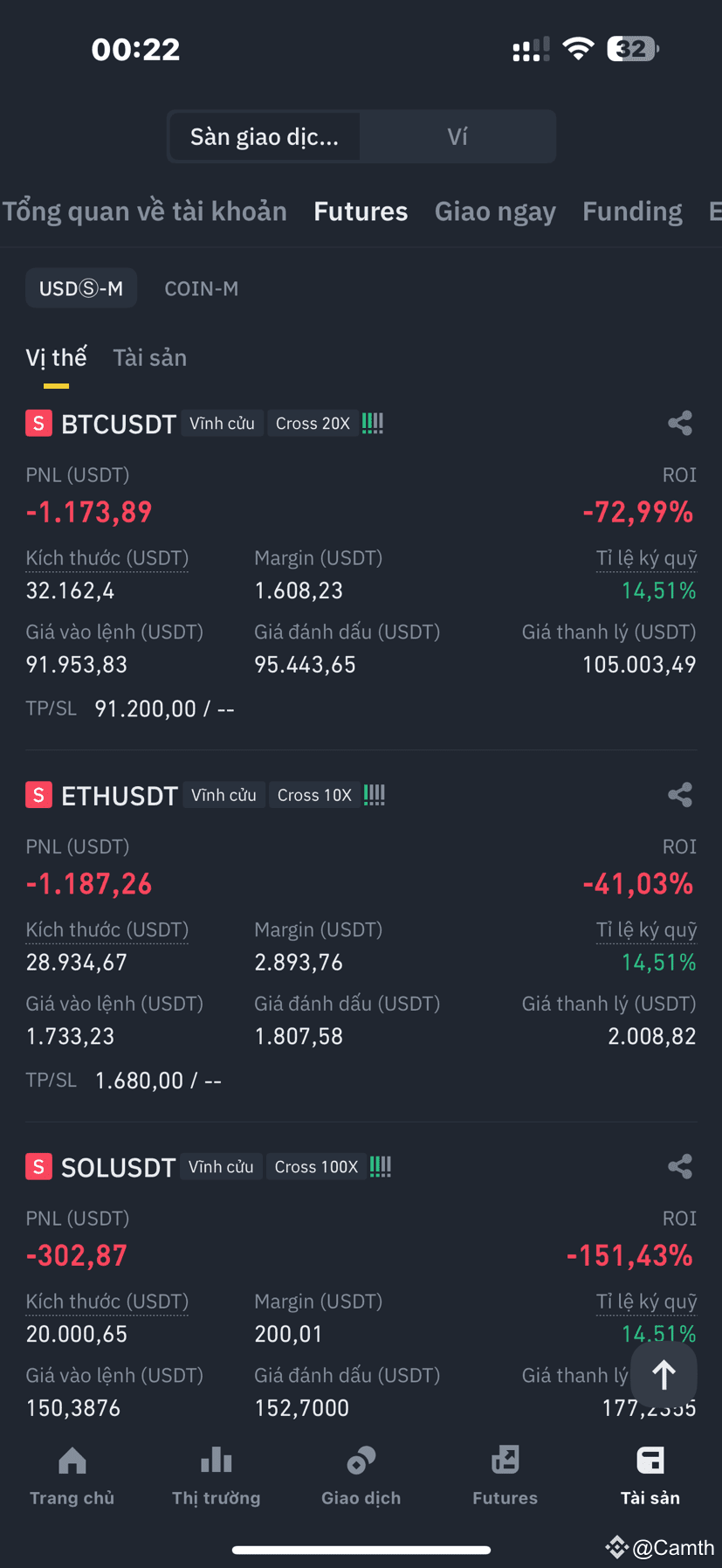The height and width of the screenshot is (1568, 722).
Task: Tap the margin ratio bars beside Cross 20X
Action: (372, 423)
